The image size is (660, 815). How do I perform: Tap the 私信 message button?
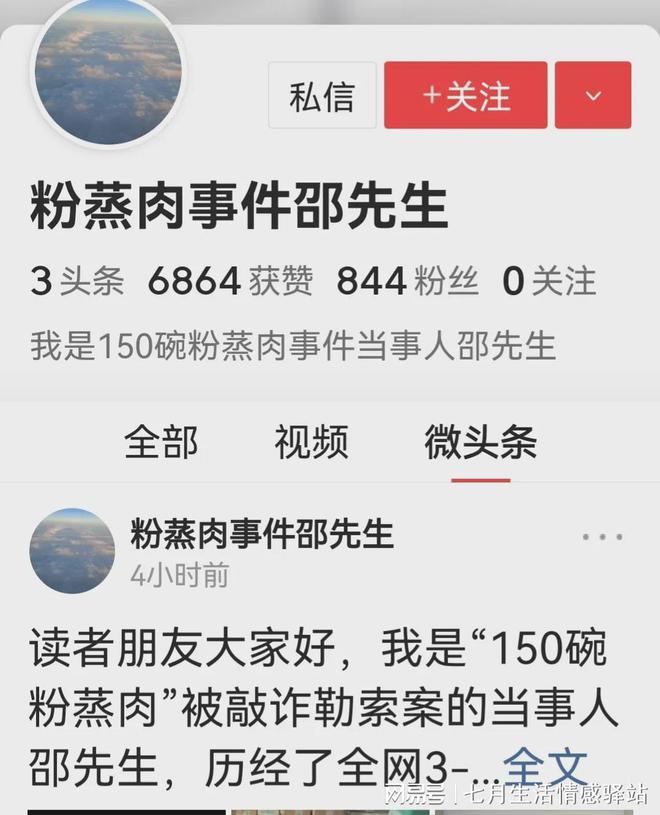pos(322,96)
